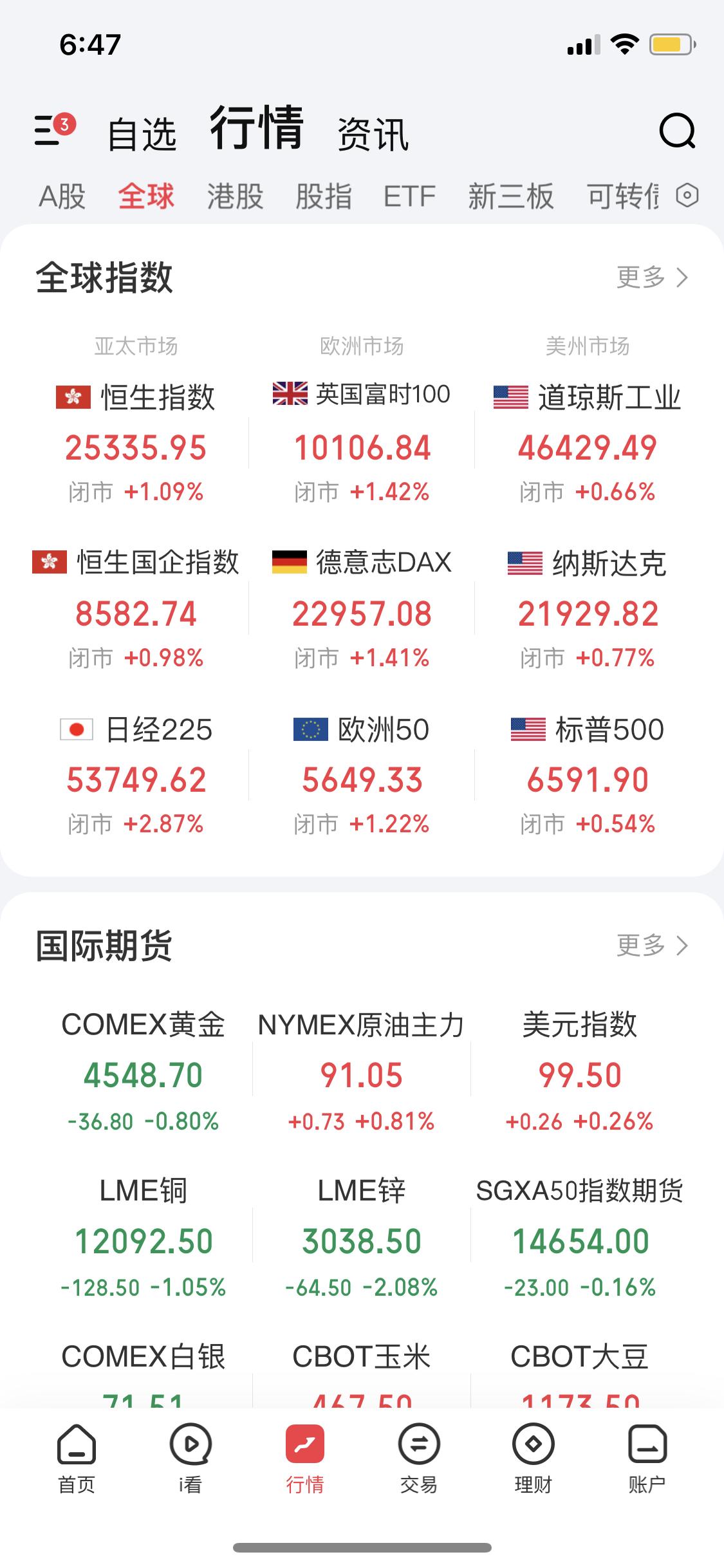This screenshot has width=724, height=1568.
Task: Expand 更多 for 国际期货 section
Action: tap(650, 945)
